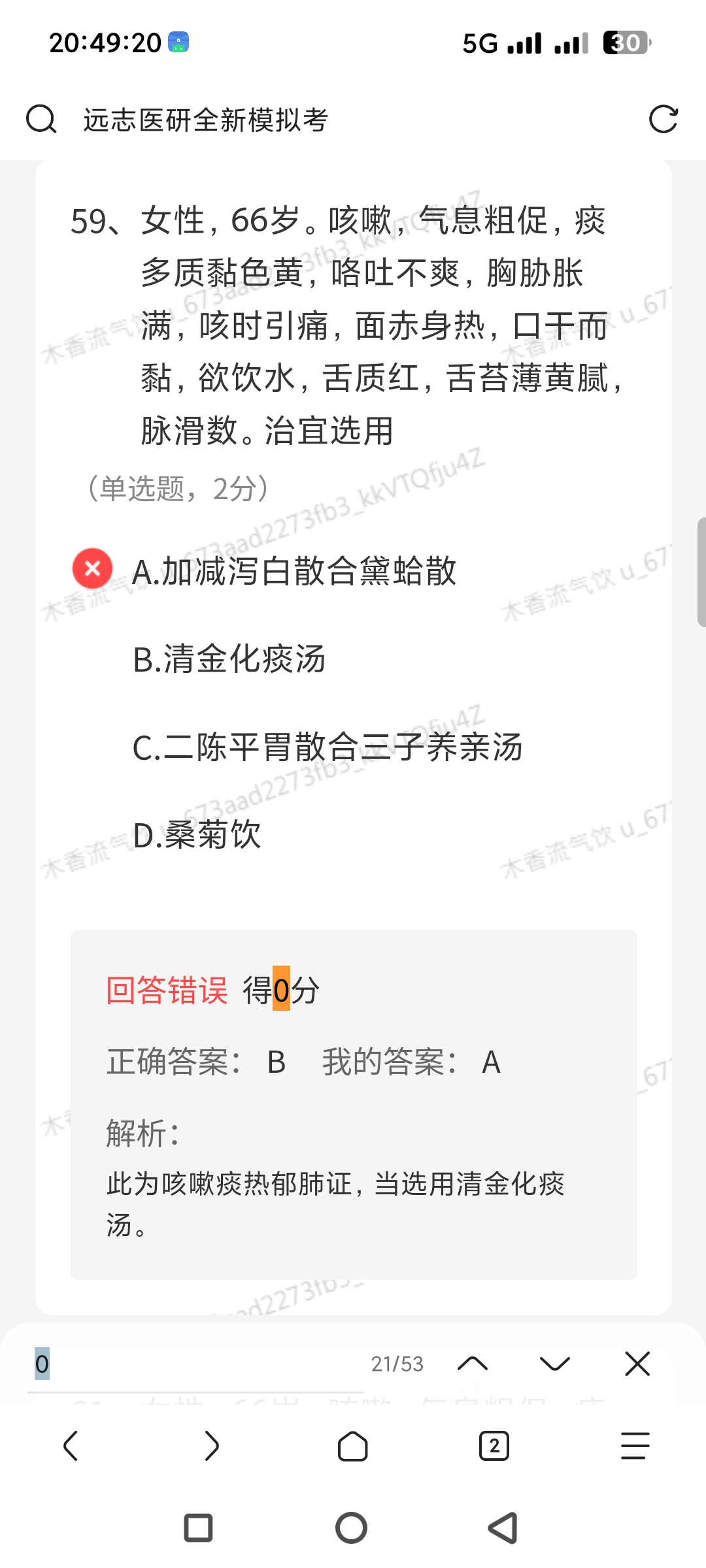The height and width of the screenshot is (1568, 706).
Task: Select option A 加减泻白散合黛蛤散
Action: click(x=294, y=571)
